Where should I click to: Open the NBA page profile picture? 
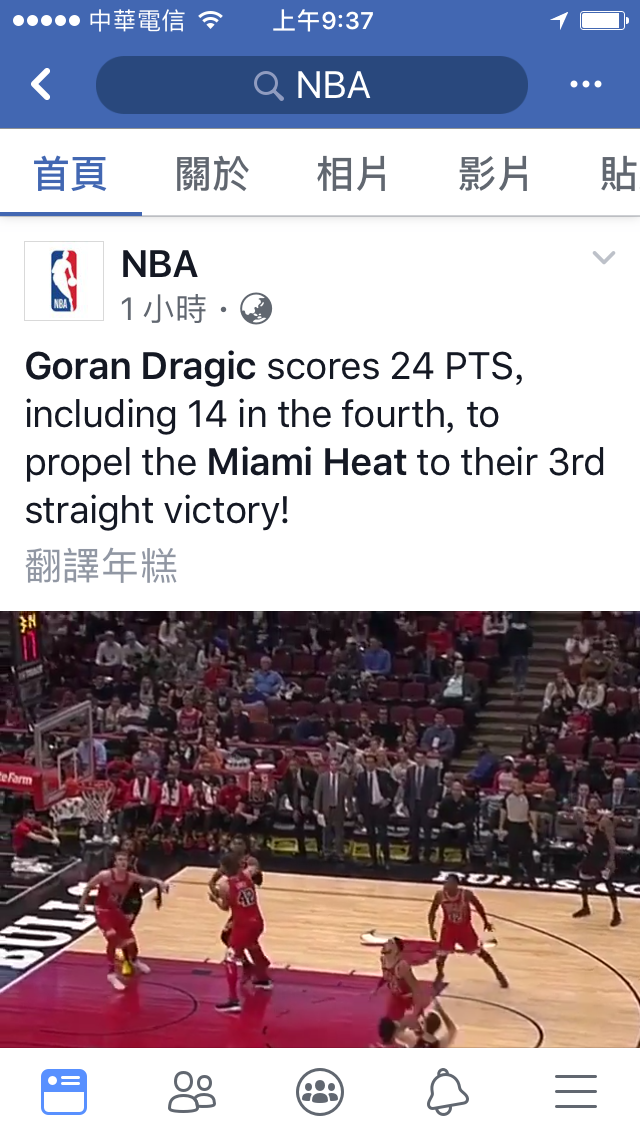pos(64,281)
